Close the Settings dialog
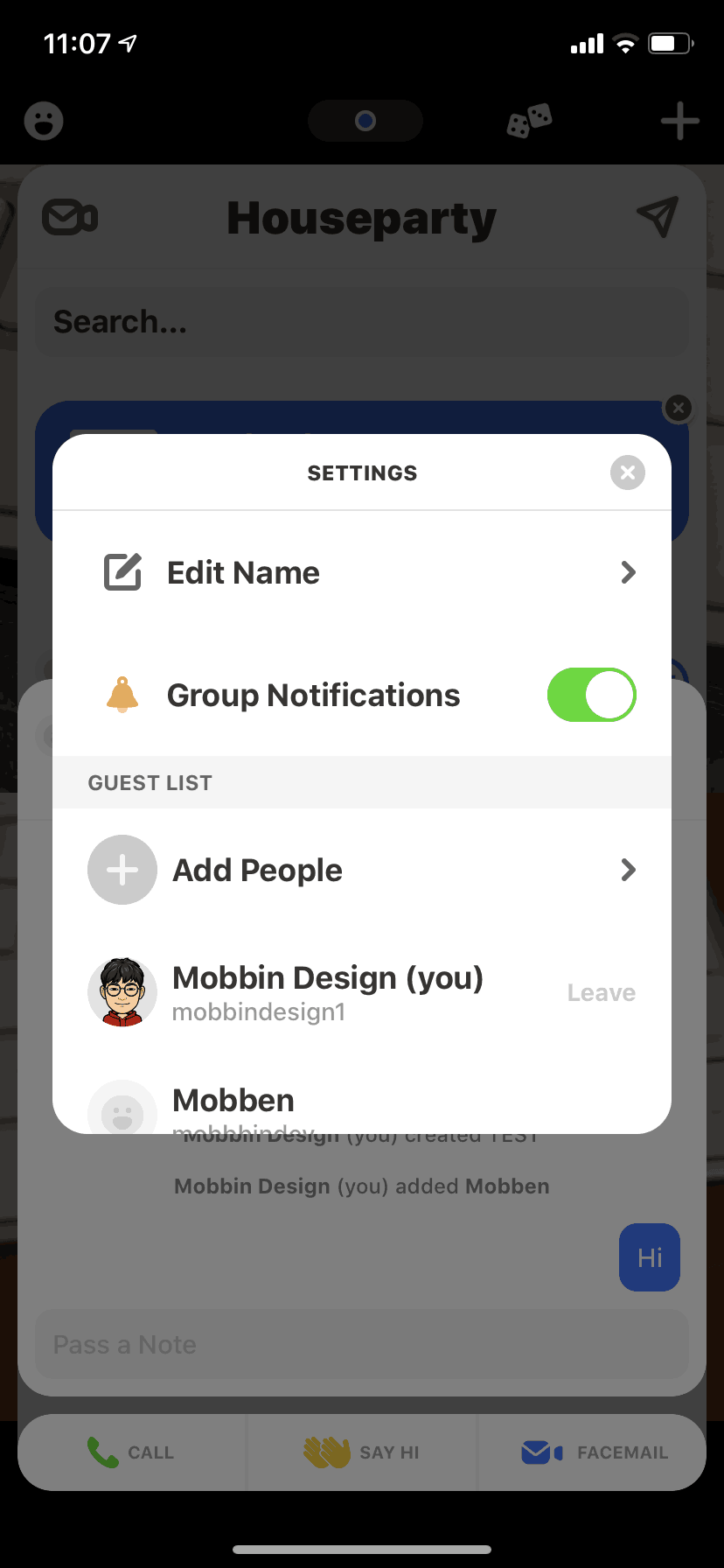Image resolution: width=724 pixels, height=1568 pixels. tap(627, 472)
